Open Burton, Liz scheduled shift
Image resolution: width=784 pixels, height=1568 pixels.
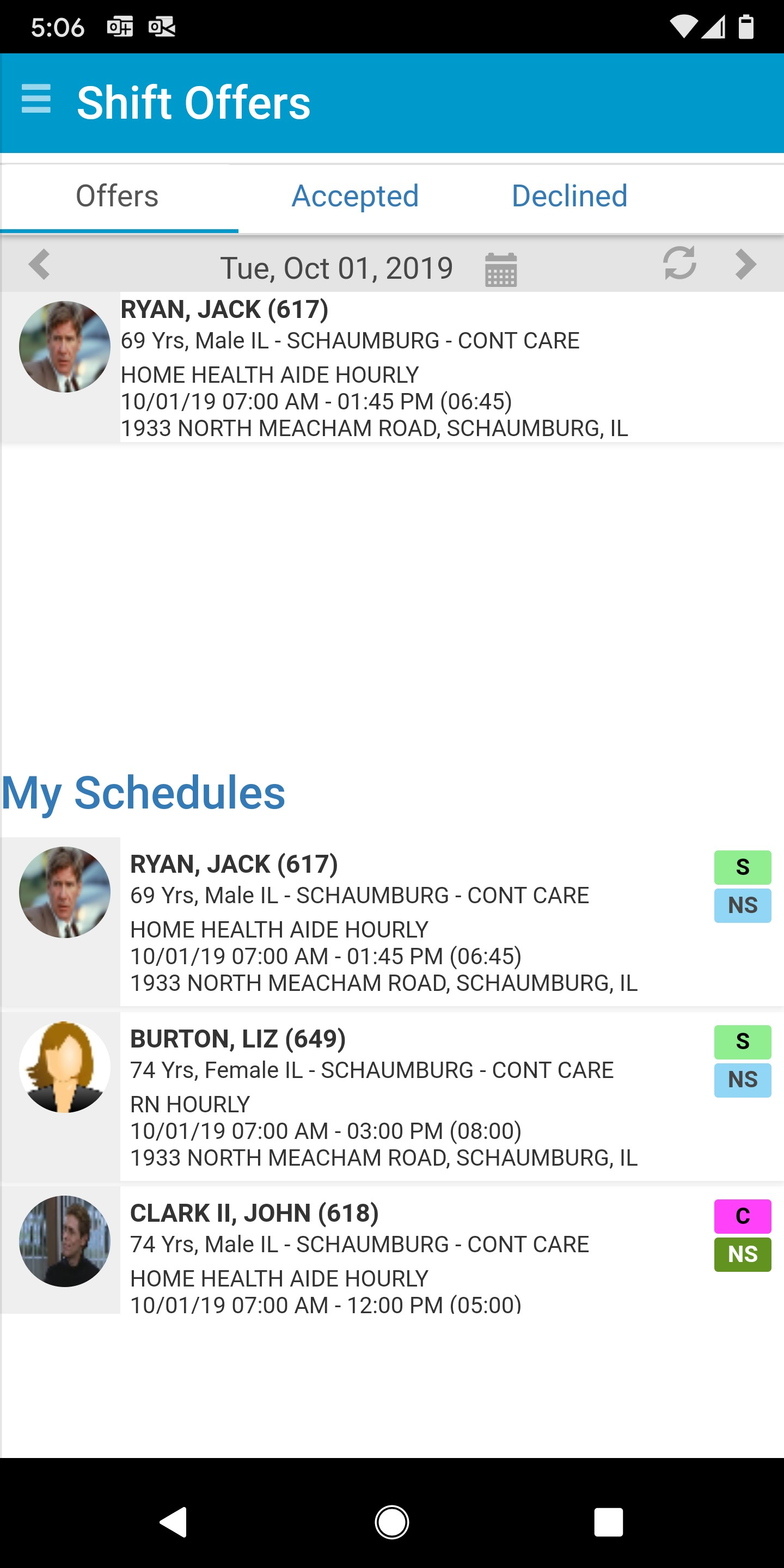tap(392, 1097)
